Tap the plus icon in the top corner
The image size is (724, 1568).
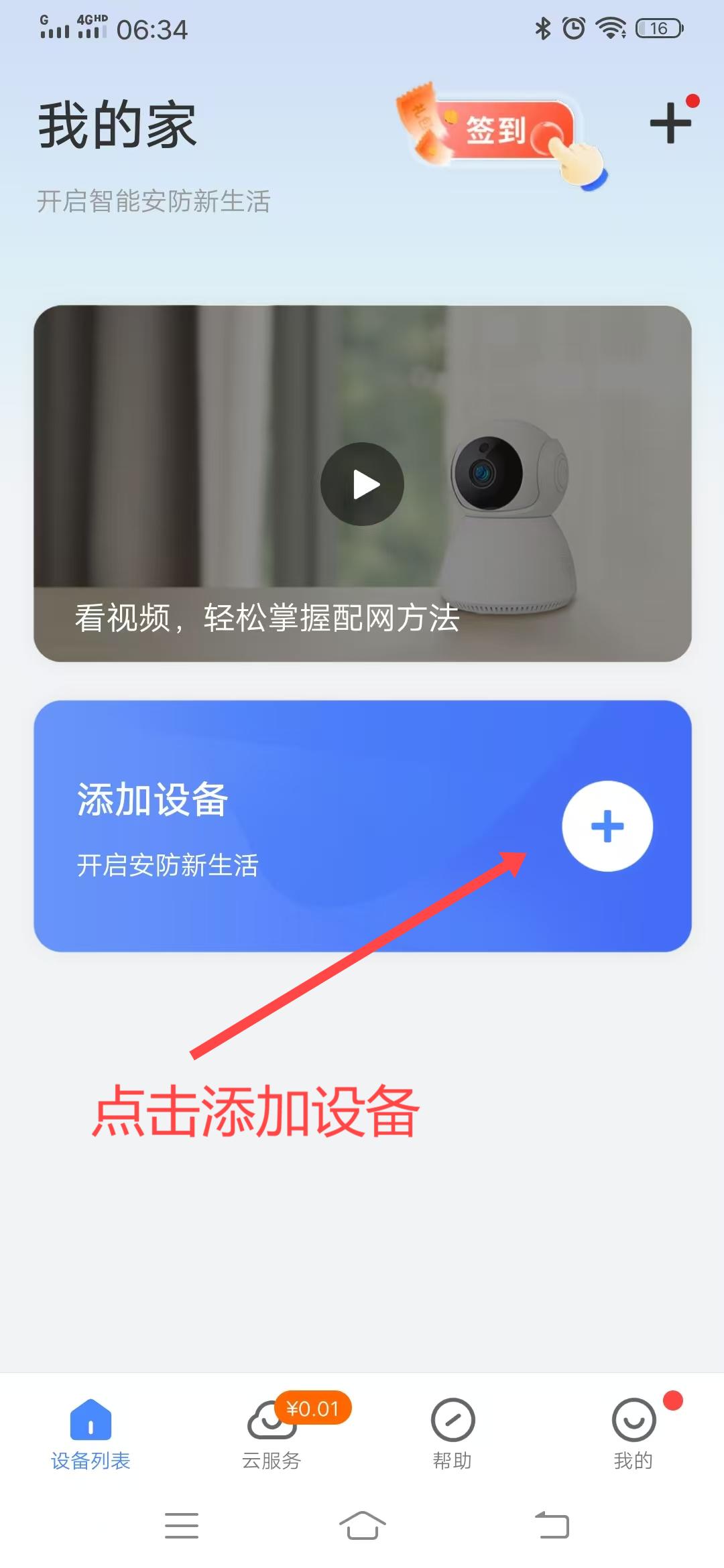(x=670, y=123)
